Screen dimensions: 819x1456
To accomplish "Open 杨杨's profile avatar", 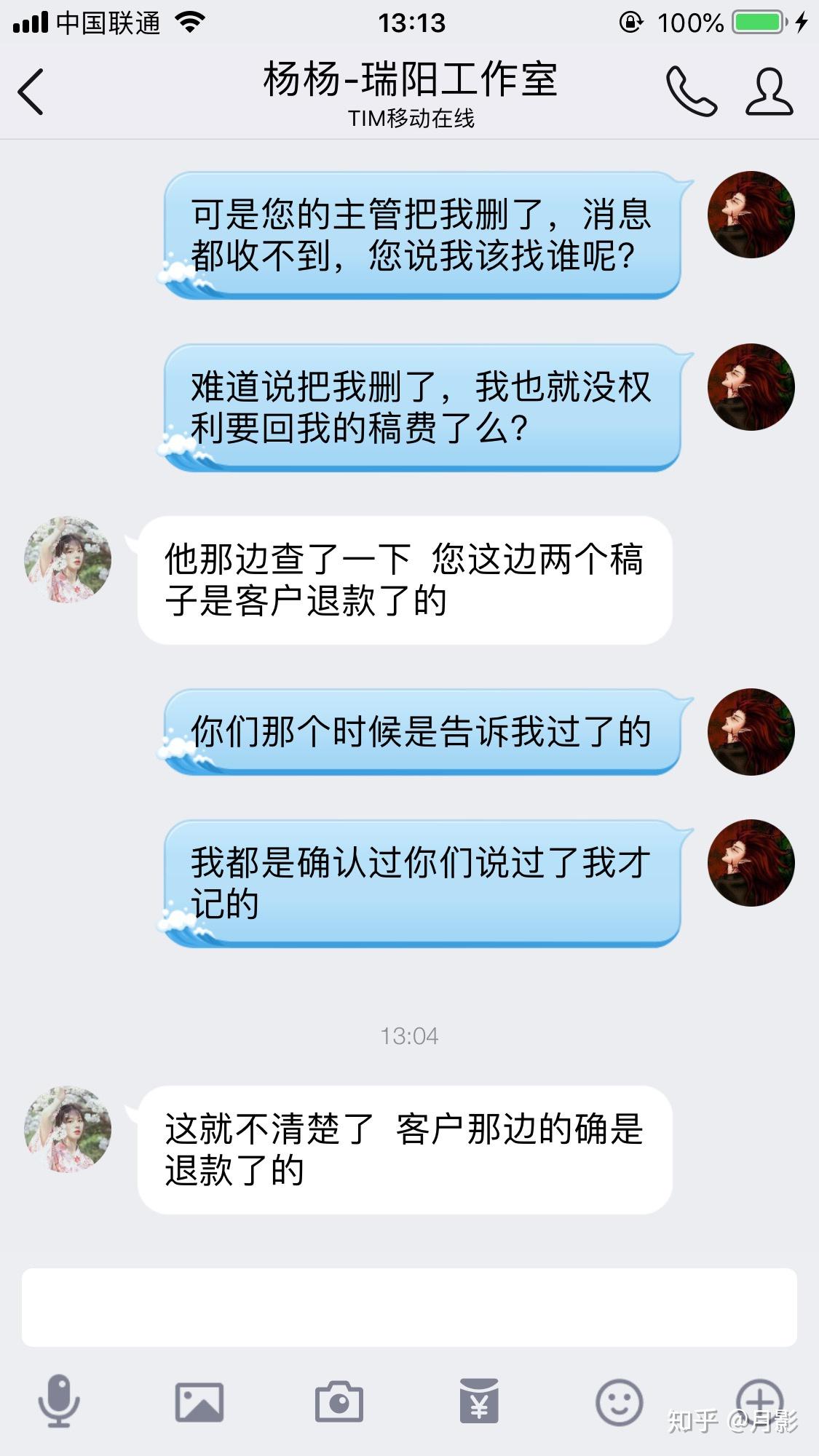I will (x=66, y=559).
